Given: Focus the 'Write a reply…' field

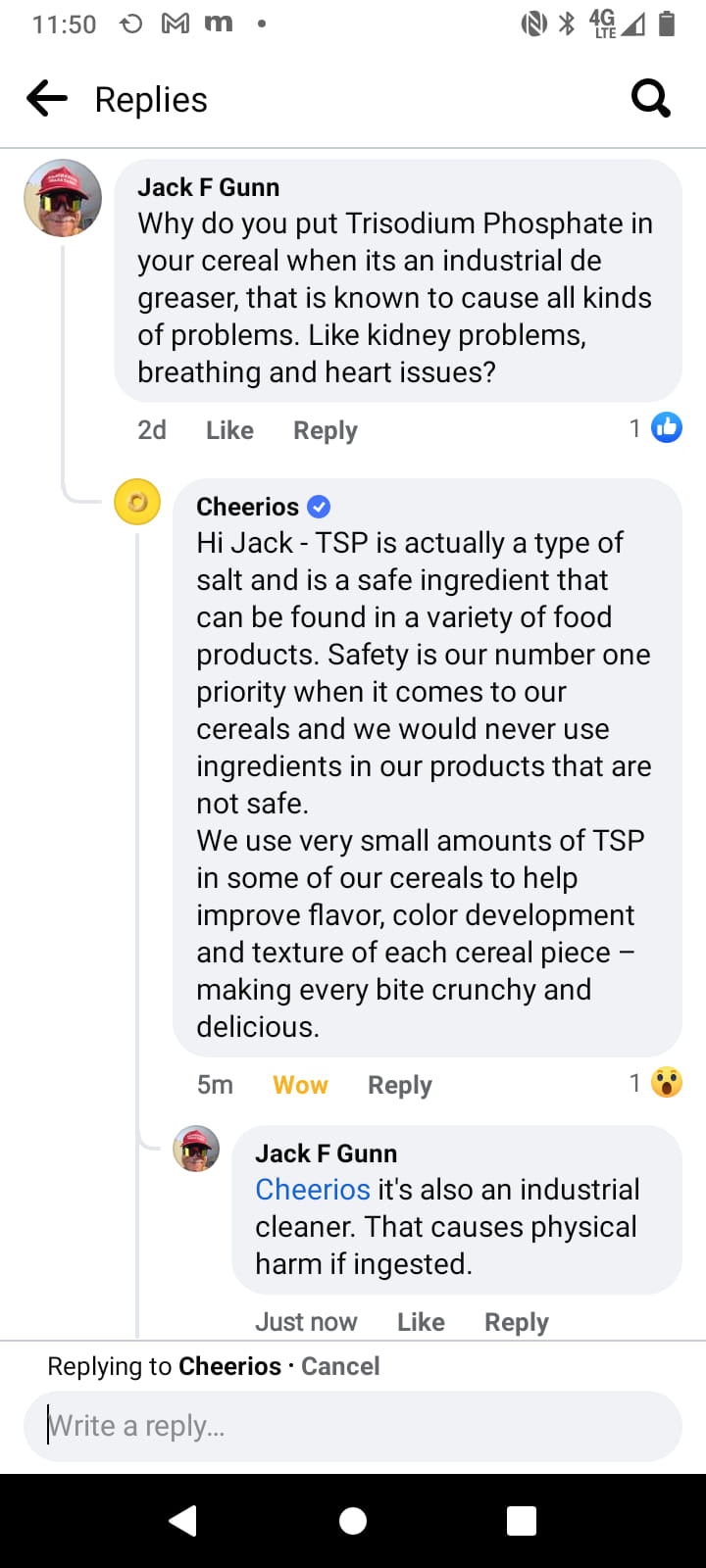Looking at the screenshot, I should (x=353, y=1426).
